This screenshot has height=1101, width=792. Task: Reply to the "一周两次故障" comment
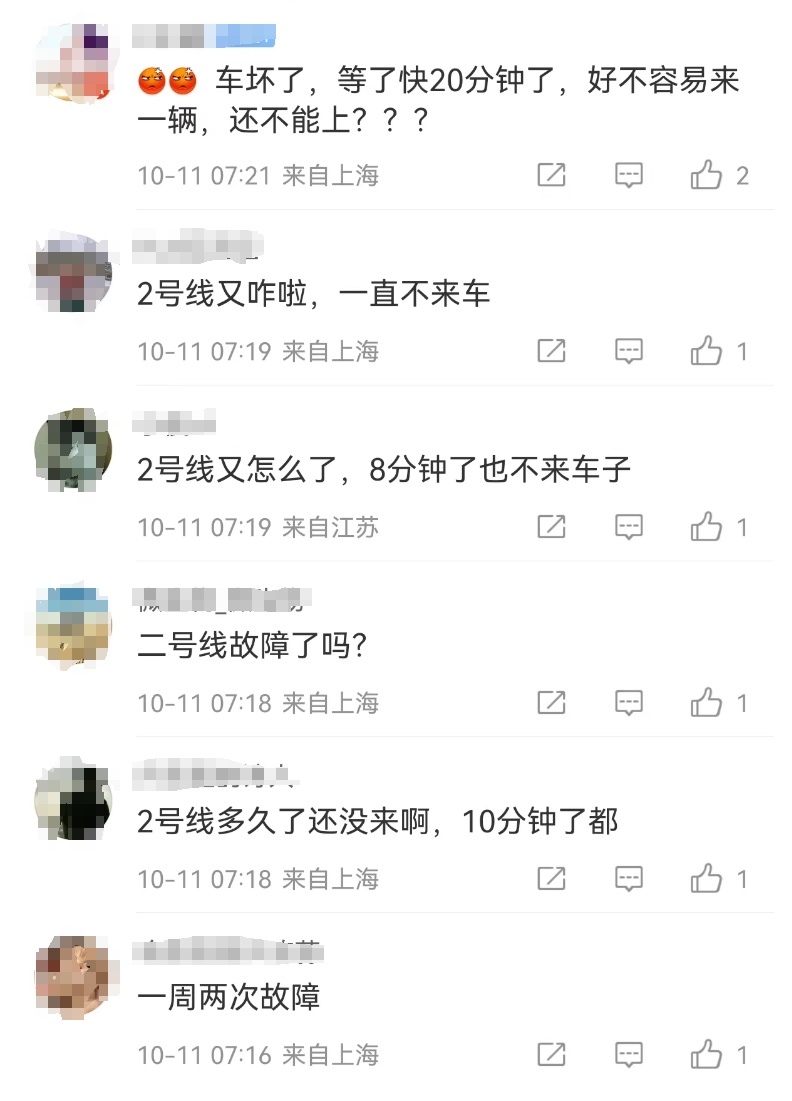pos(628,1053)
